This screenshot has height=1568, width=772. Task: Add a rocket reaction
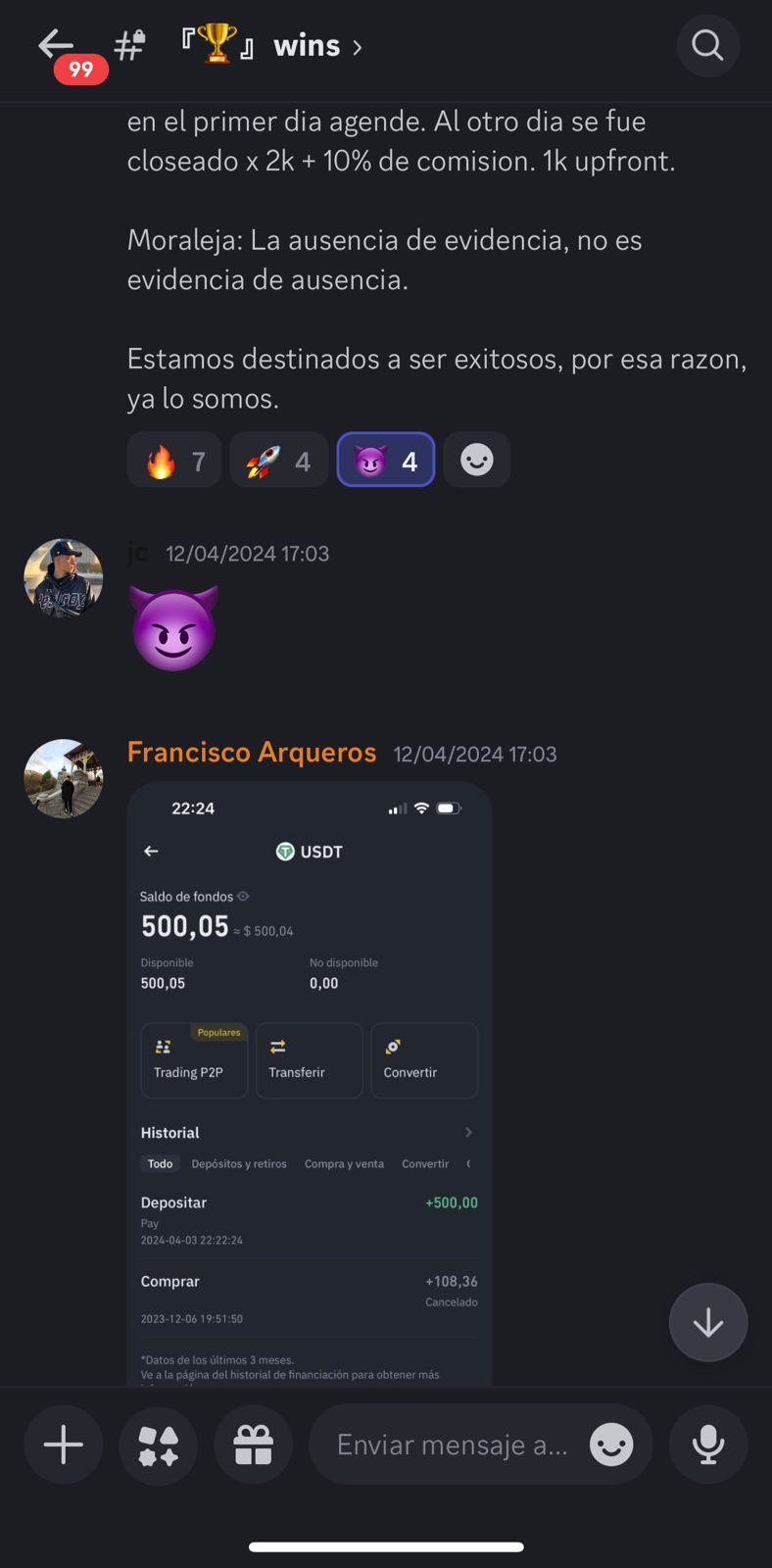point(278,461)
